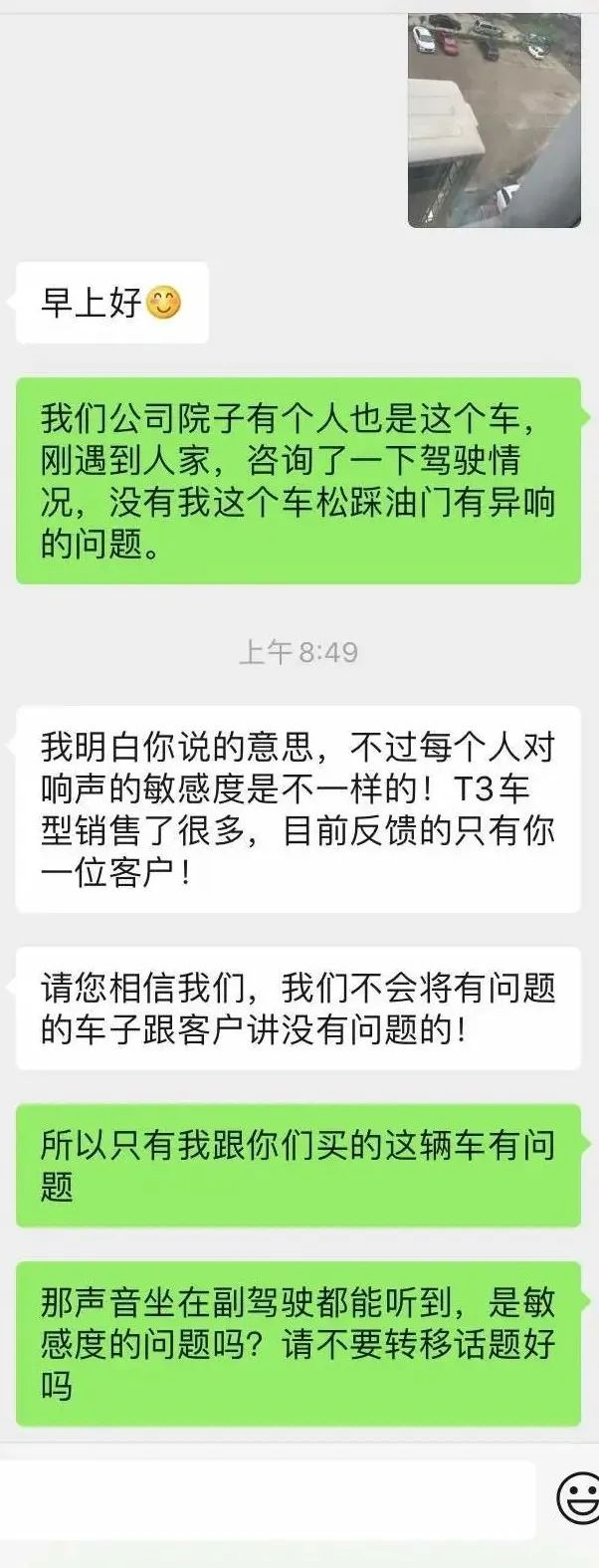
Task: Tap the message input field
Action: (267, 1500)
